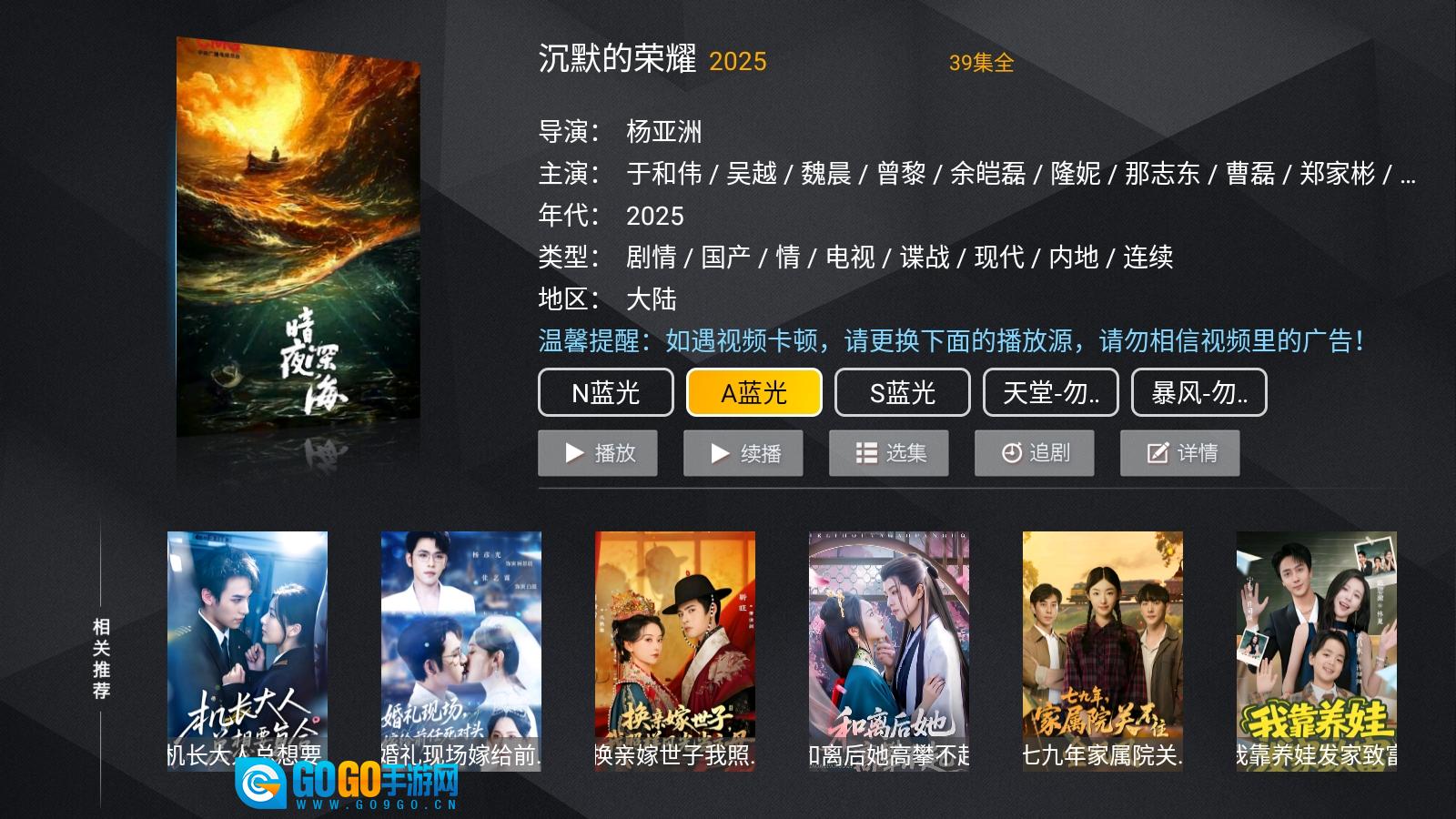
Task: Open 我靠养娃发家致富 recommended show
Action: tap(1316, 650)
